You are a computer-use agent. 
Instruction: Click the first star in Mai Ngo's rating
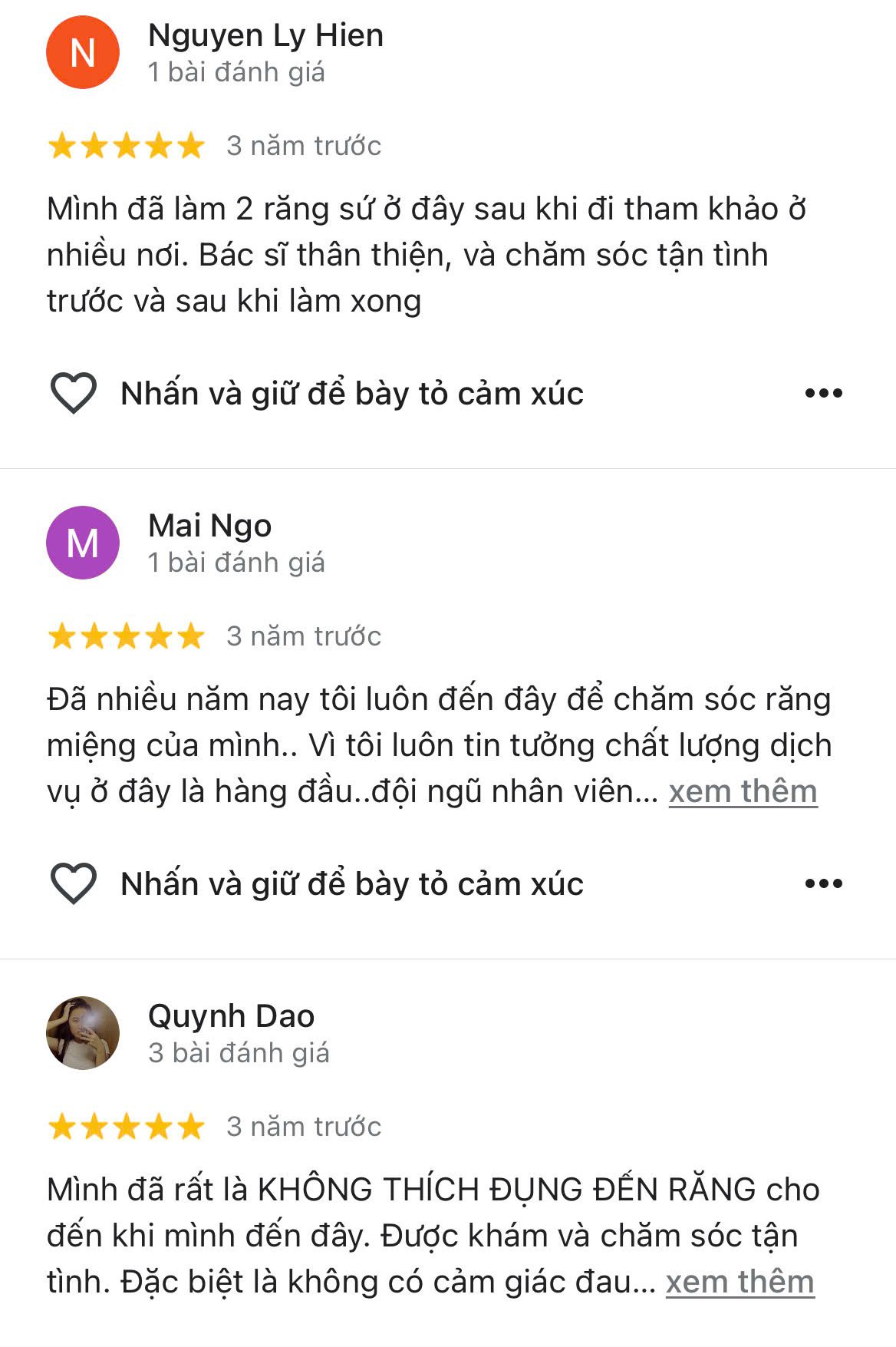pyautogui.click(x=60, y=635)
